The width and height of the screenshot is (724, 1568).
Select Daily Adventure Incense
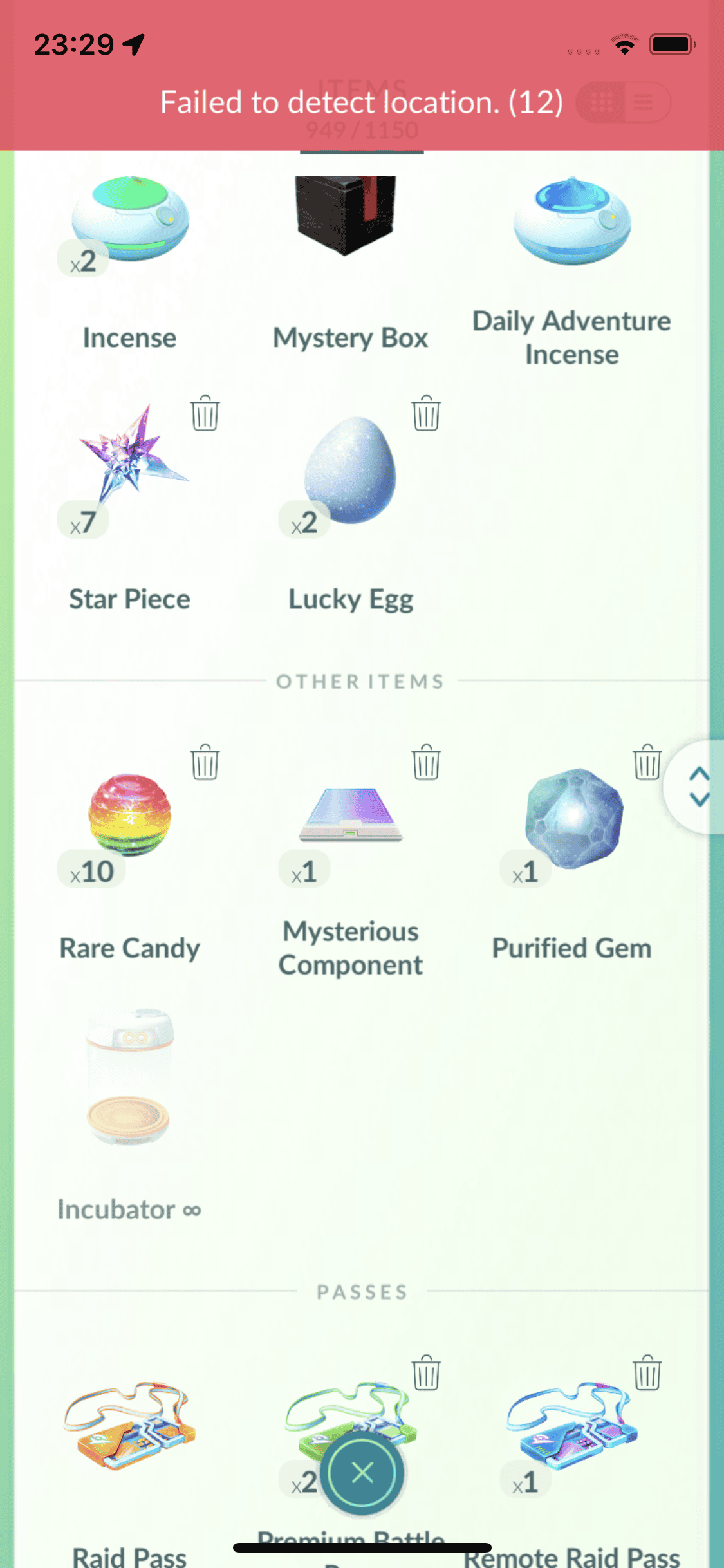[x=572, y=222]
